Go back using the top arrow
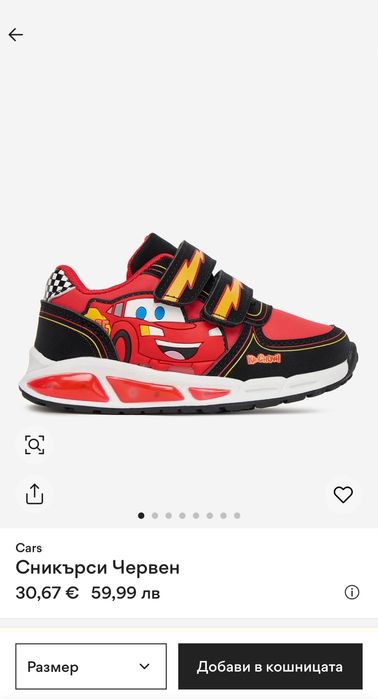 coord(16,35)
